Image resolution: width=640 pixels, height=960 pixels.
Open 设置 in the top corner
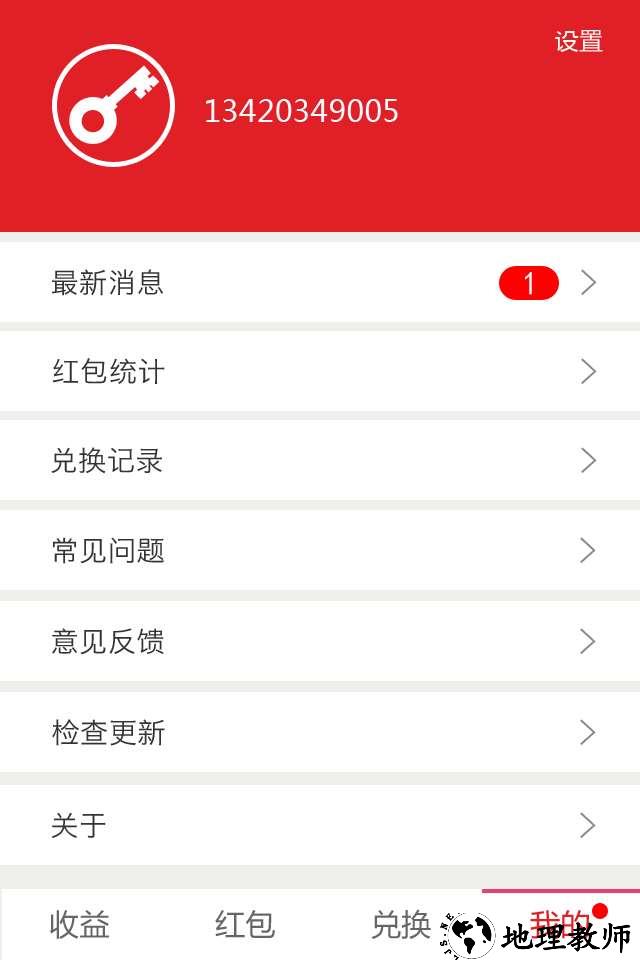click(579, 42)
